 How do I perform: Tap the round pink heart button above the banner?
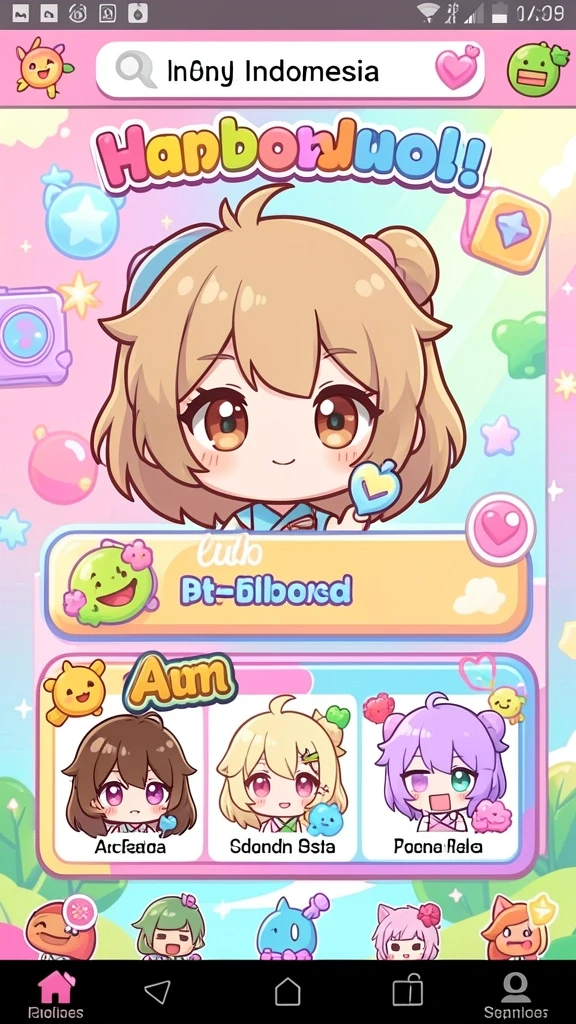point(501,528)
